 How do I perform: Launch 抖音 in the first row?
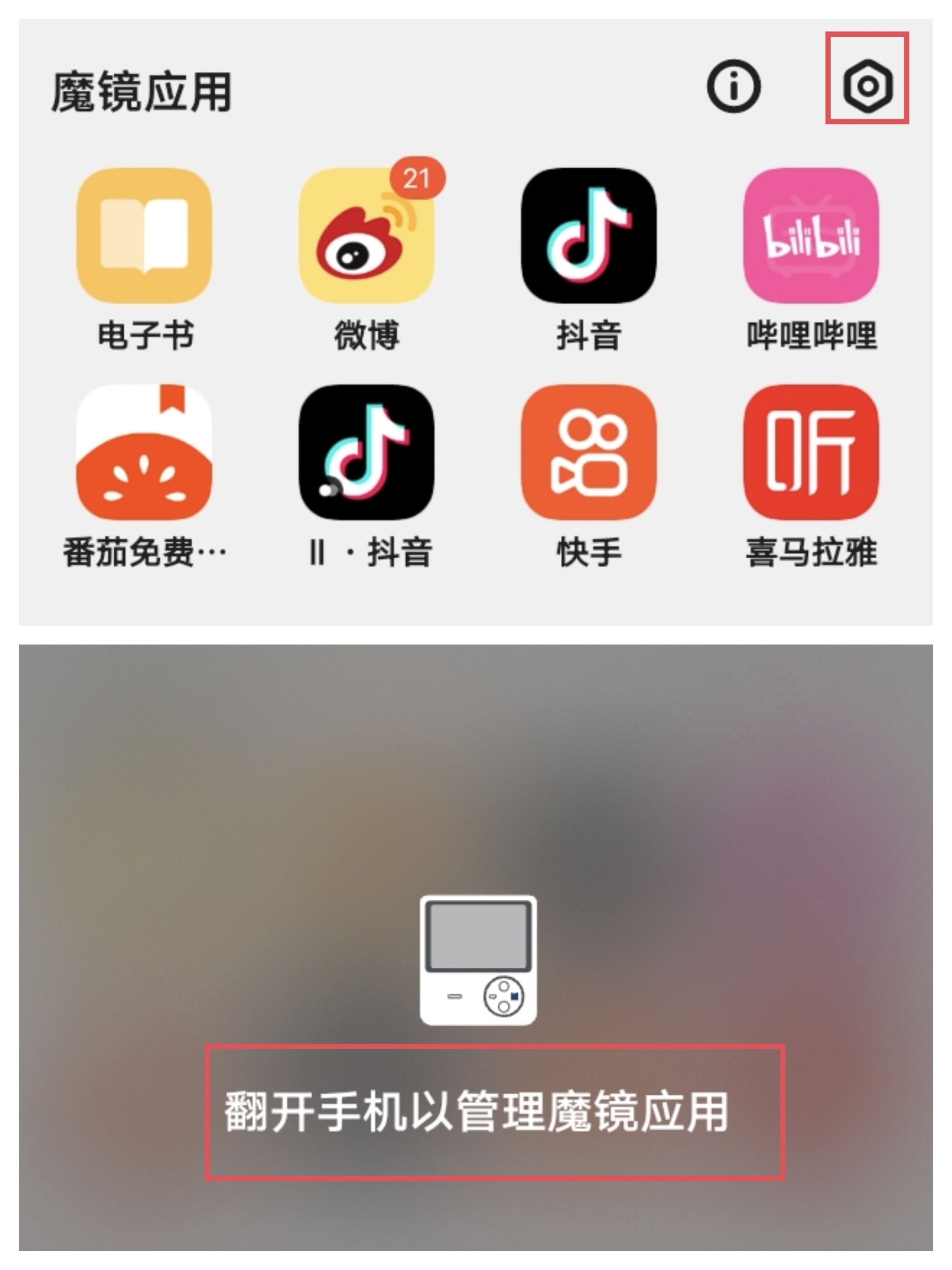tap(588, 236)
